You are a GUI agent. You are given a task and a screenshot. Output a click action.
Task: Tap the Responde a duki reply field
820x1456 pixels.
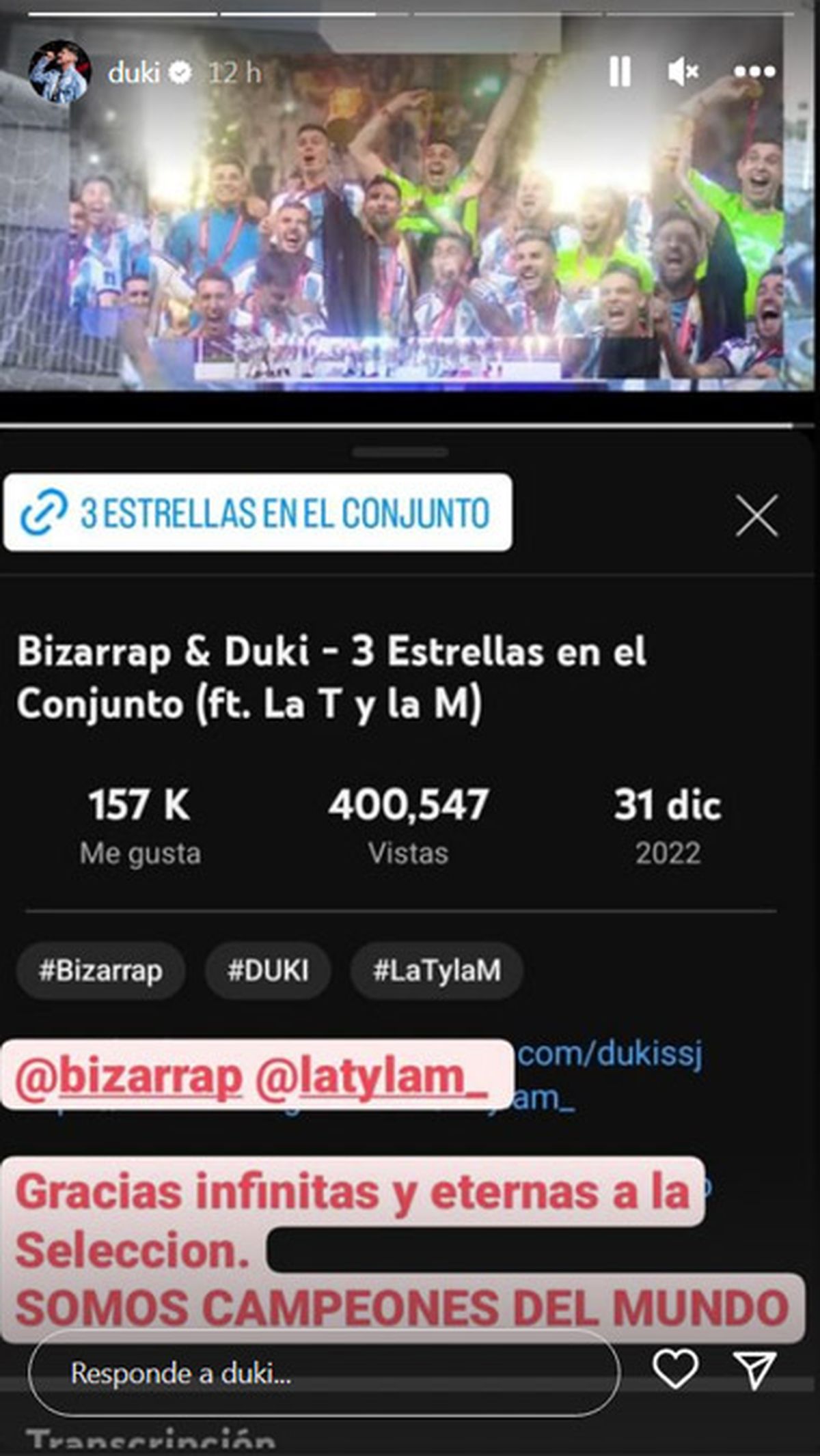point(324,1373)
